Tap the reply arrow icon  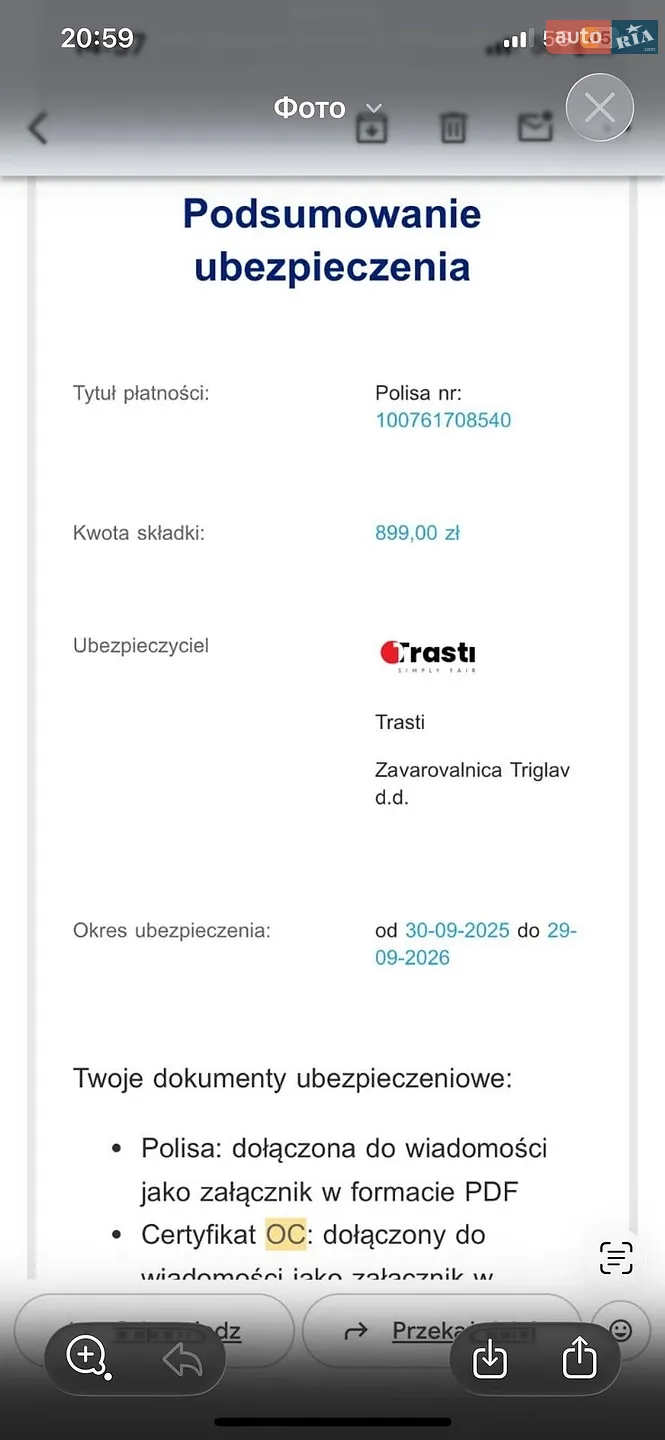pyautogui.click(x=182, y=1359)
